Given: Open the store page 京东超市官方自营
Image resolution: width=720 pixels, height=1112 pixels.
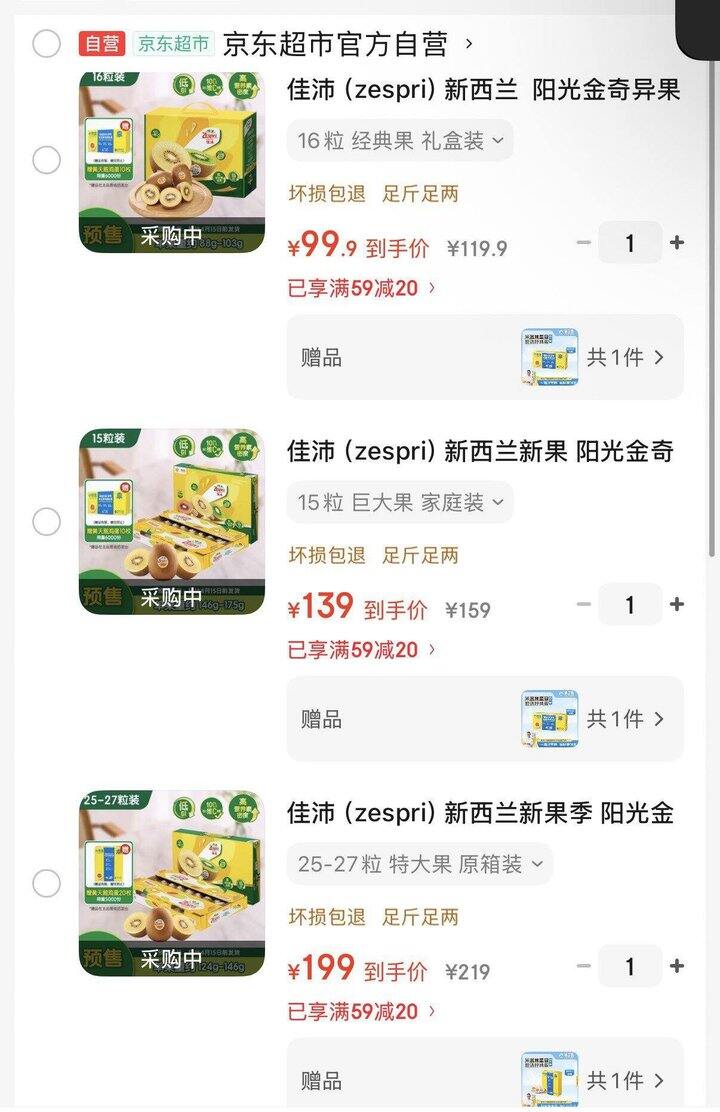Looking at the screenshot, I should coord(340,44).
